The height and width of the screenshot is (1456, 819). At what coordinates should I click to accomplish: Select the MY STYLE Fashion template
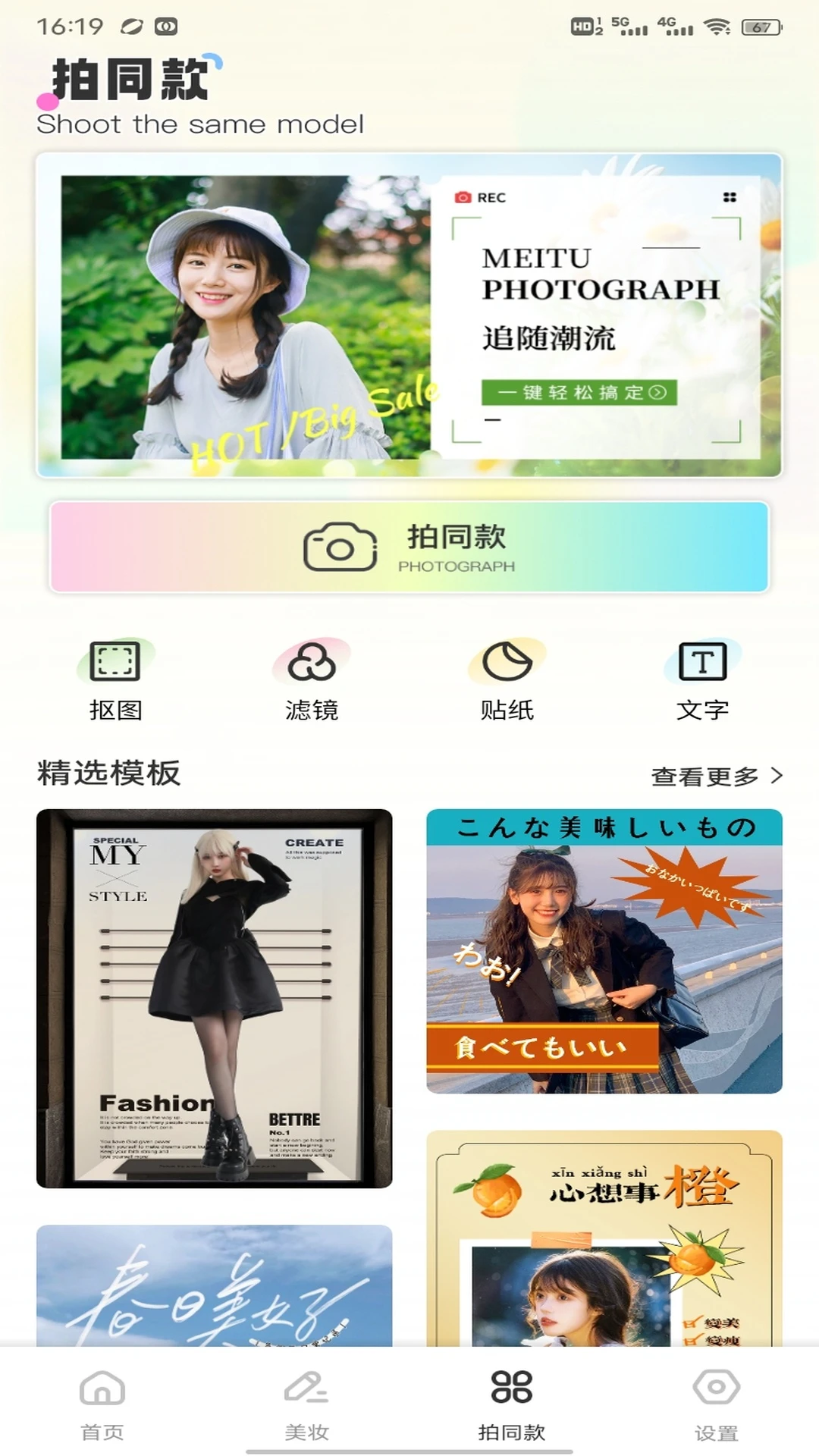click(214, 998)
